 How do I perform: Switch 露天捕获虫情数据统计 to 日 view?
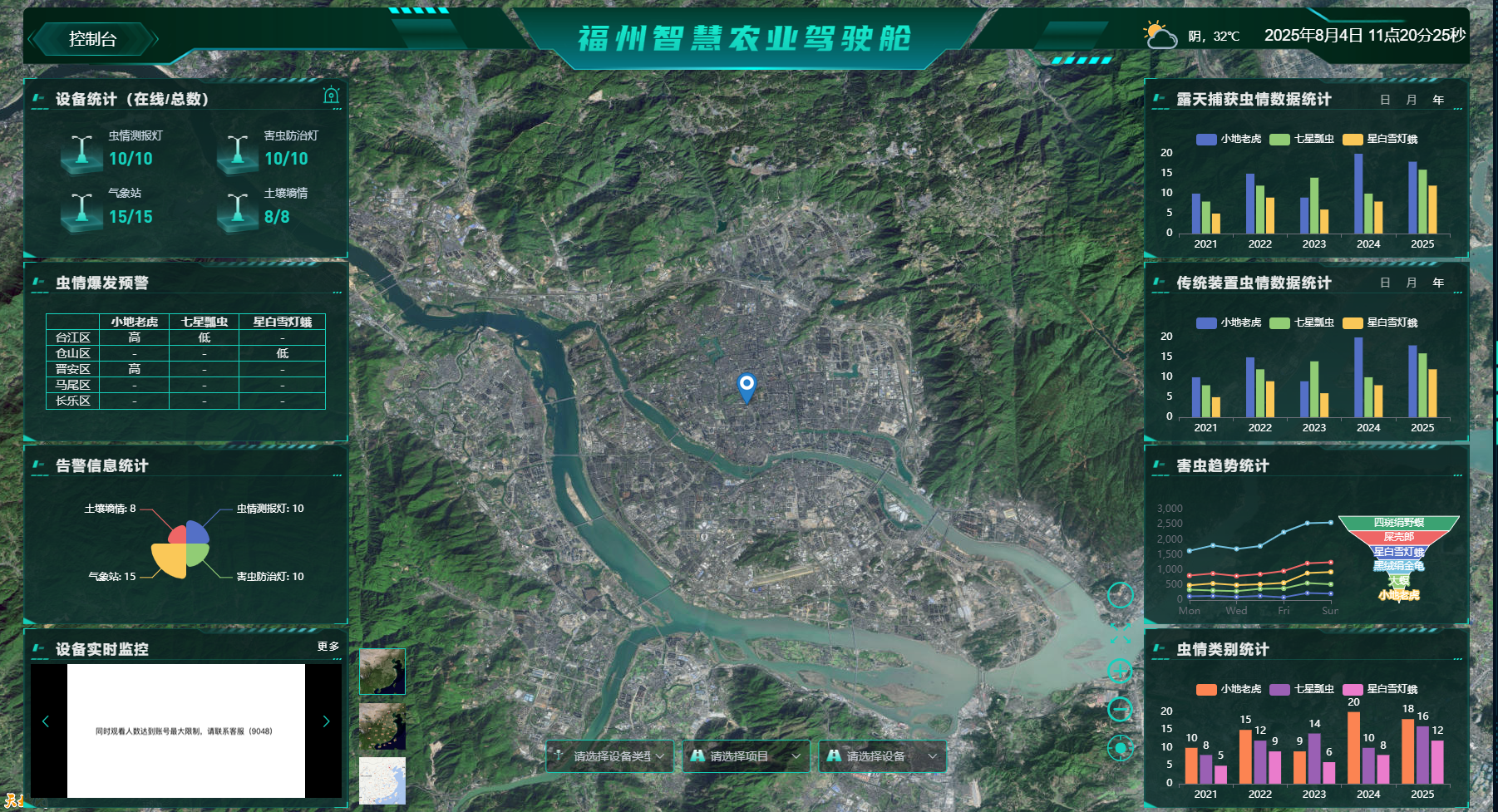click(x=1385, y=100)
